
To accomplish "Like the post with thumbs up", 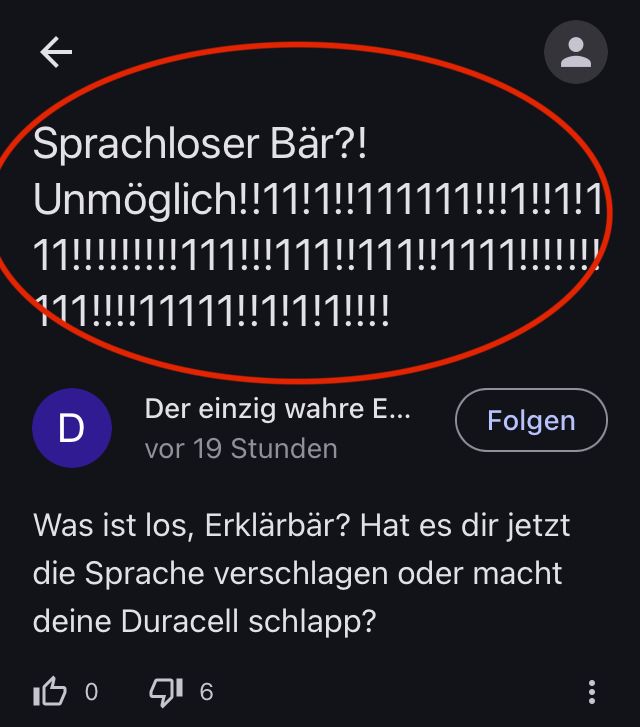I will (49, 691).
